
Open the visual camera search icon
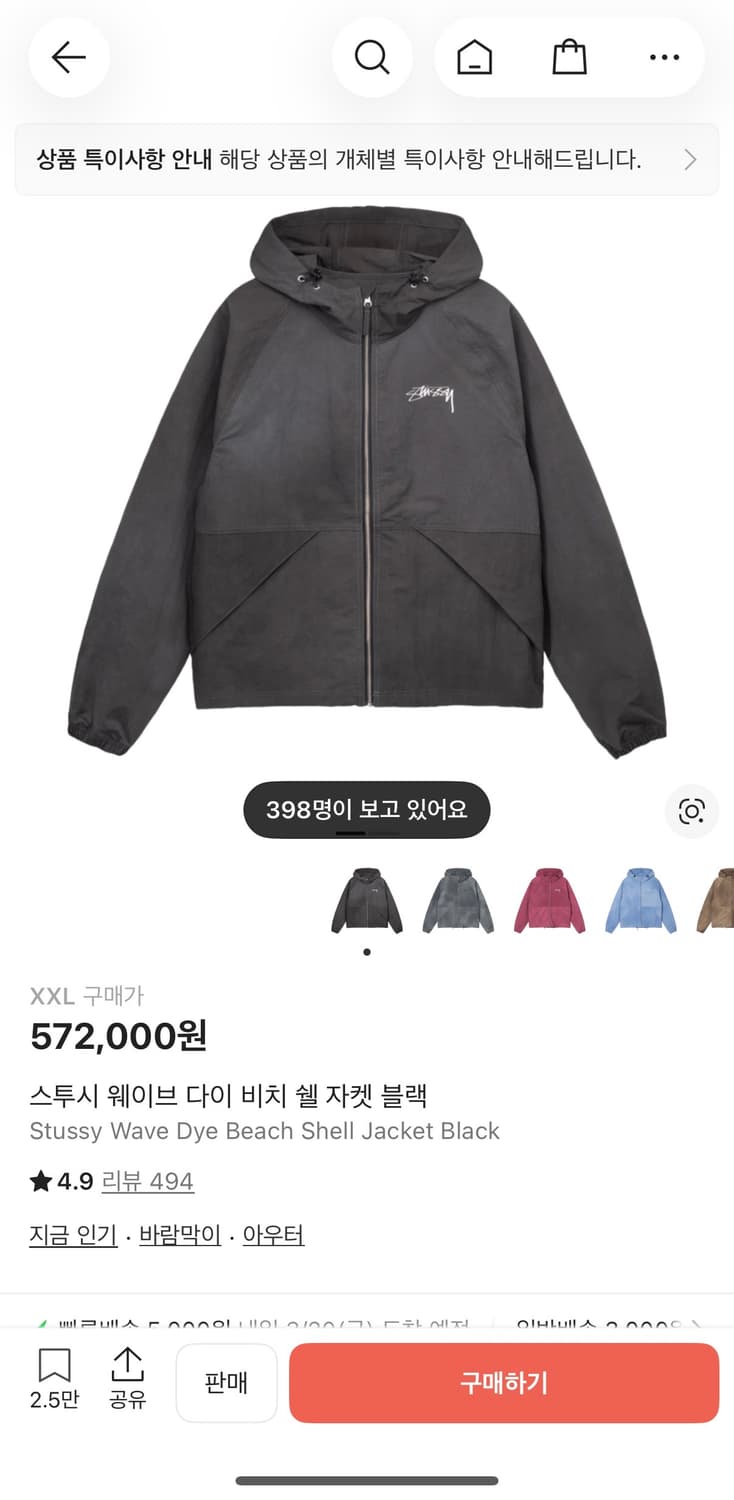click(688, 812)
